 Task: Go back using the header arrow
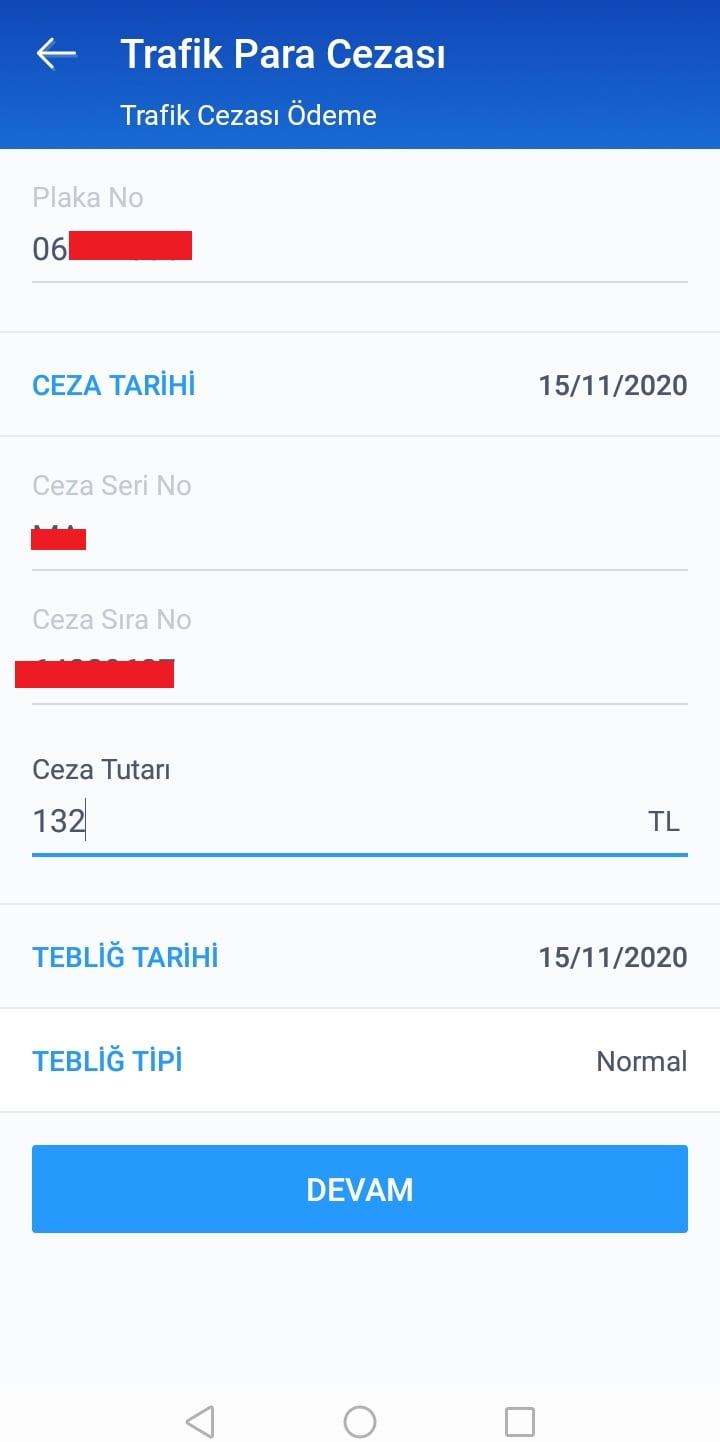[56, 54]
